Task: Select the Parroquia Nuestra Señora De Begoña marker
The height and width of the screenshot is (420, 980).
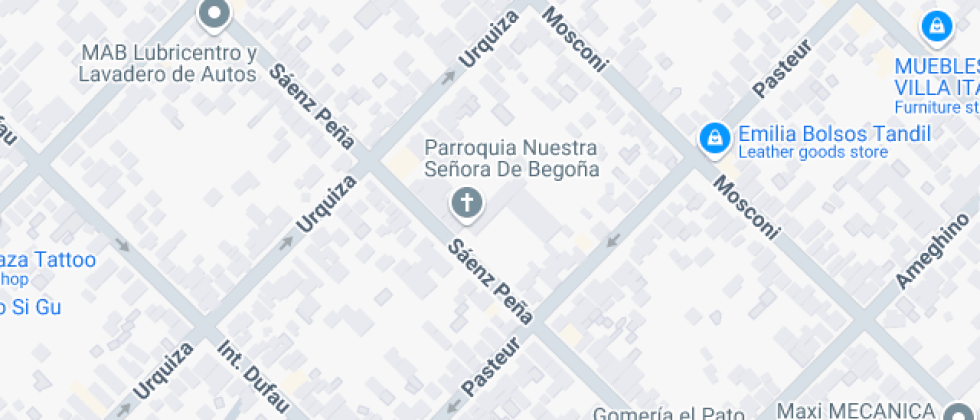Action: [x=467, y=205]
